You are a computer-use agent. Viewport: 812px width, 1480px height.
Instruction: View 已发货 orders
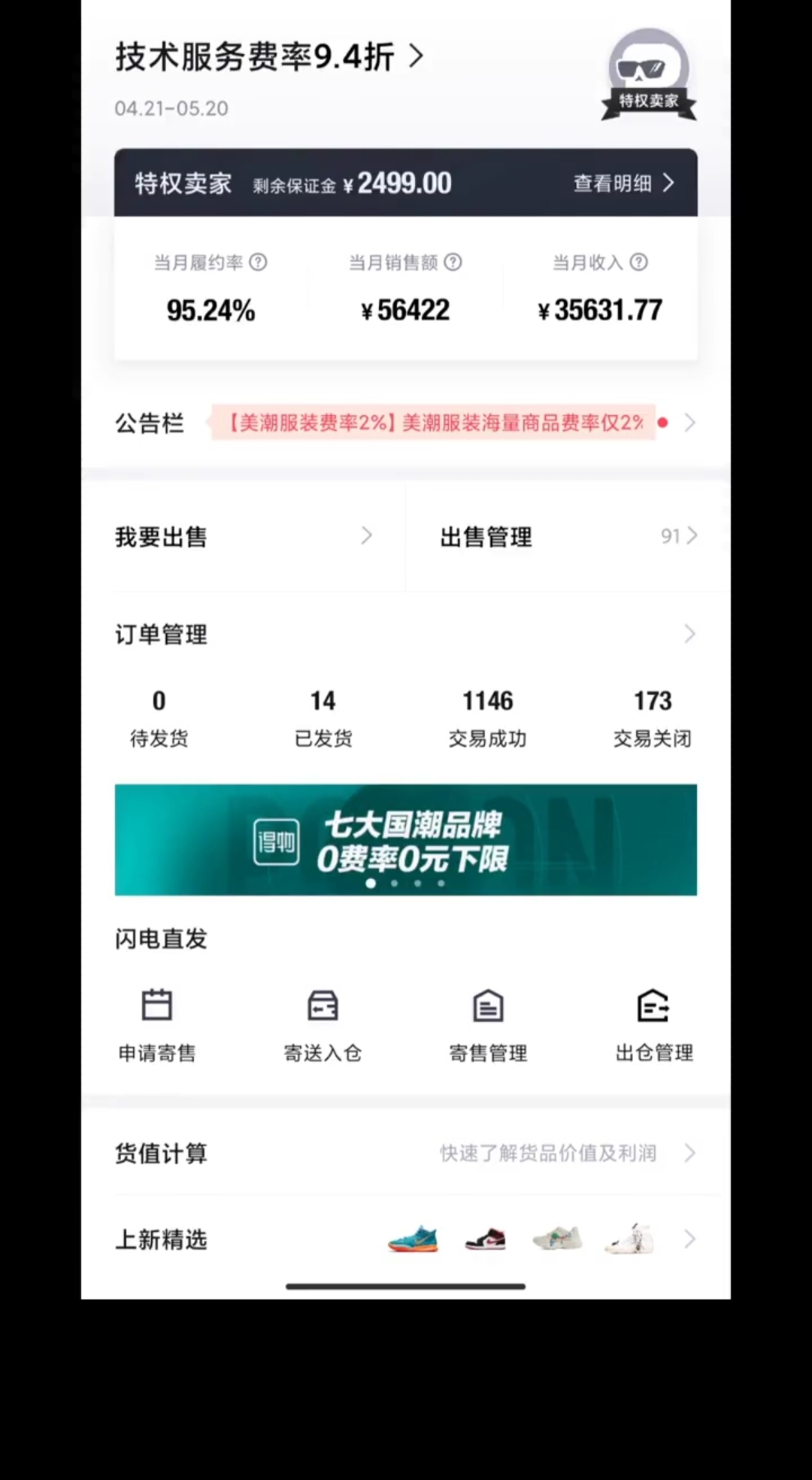click(x=323, y=718)
